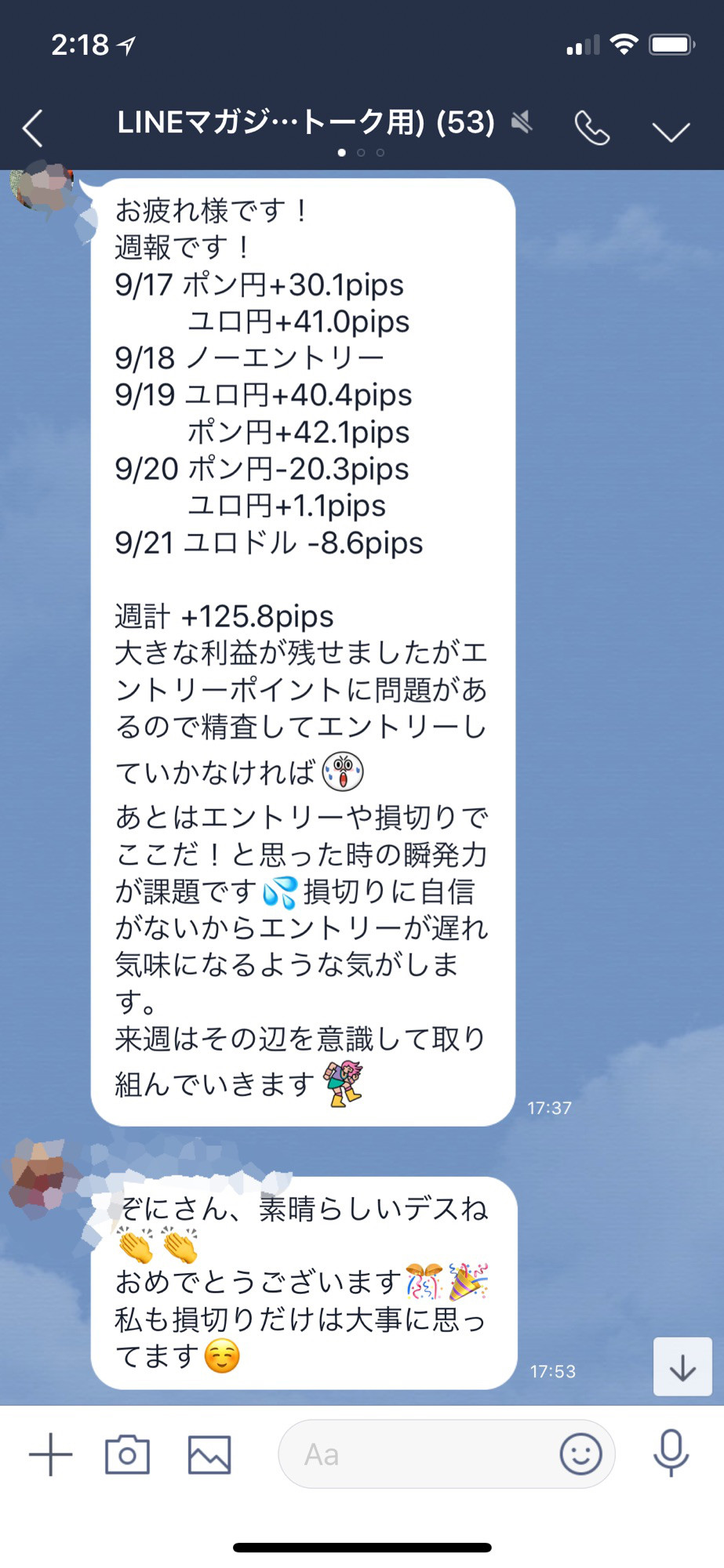This screenshot has width=724, height=1568.
Task: Open the camera to take a photo
Action: 127,1455
